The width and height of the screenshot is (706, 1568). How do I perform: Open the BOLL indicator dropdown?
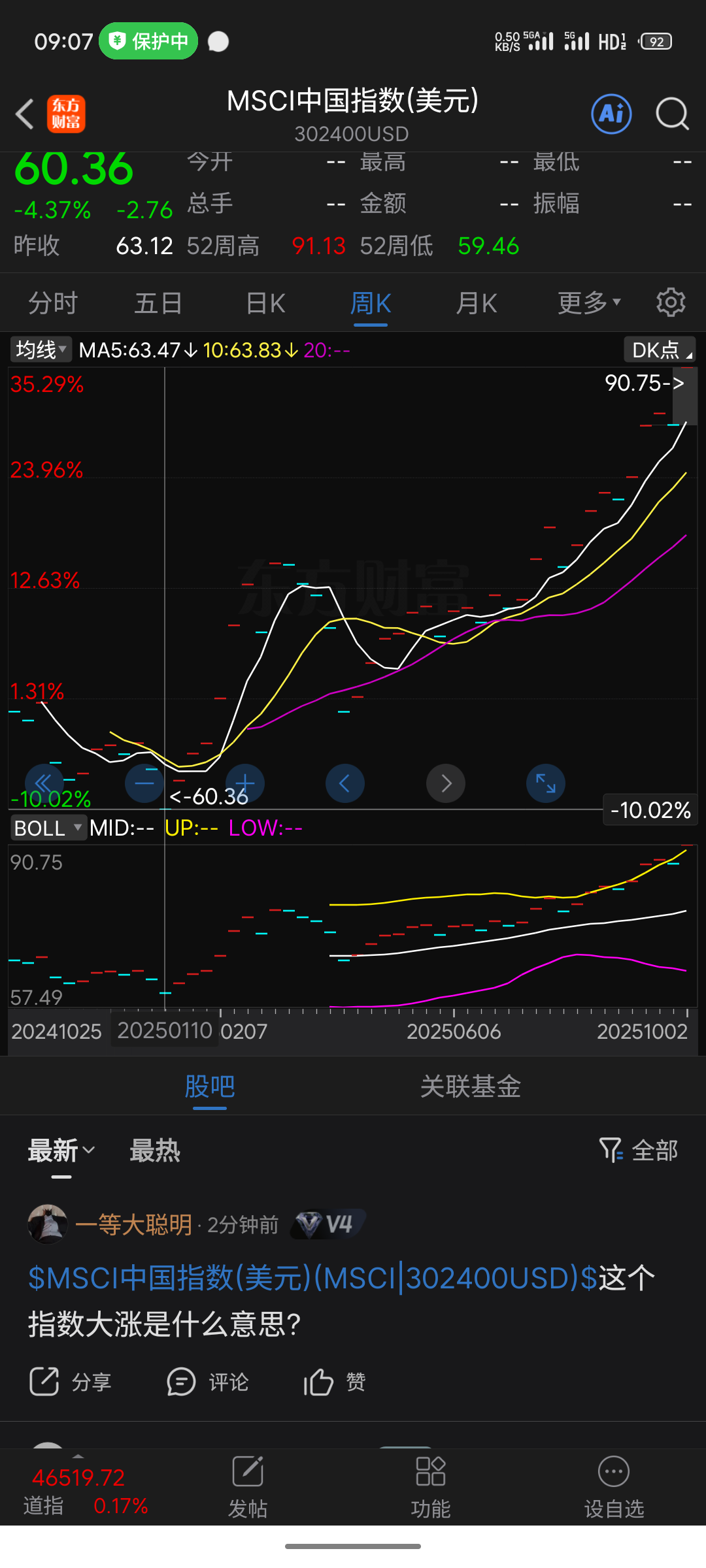48,828
